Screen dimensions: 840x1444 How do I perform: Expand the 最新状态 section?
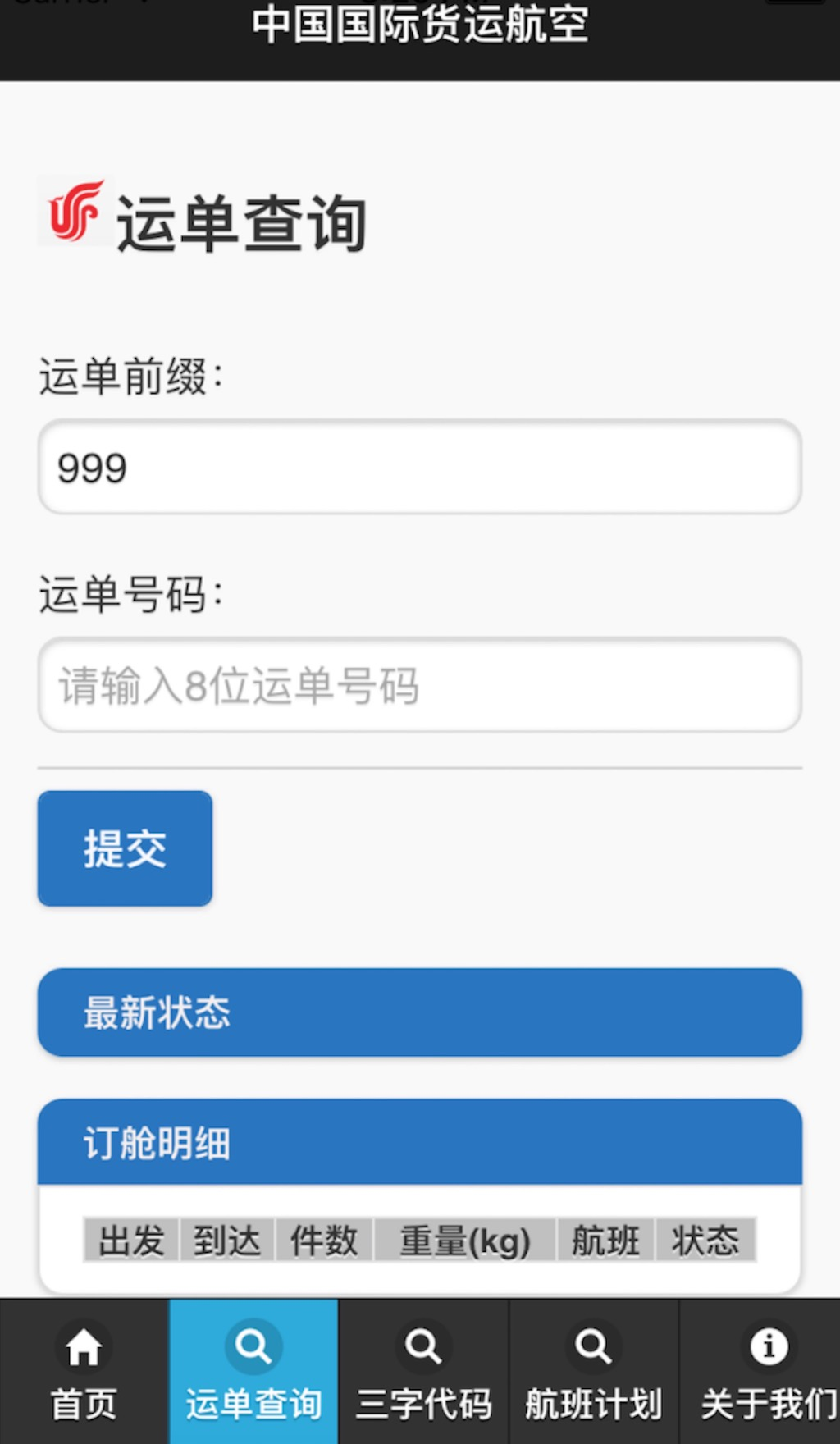(x=419, y=1012)
